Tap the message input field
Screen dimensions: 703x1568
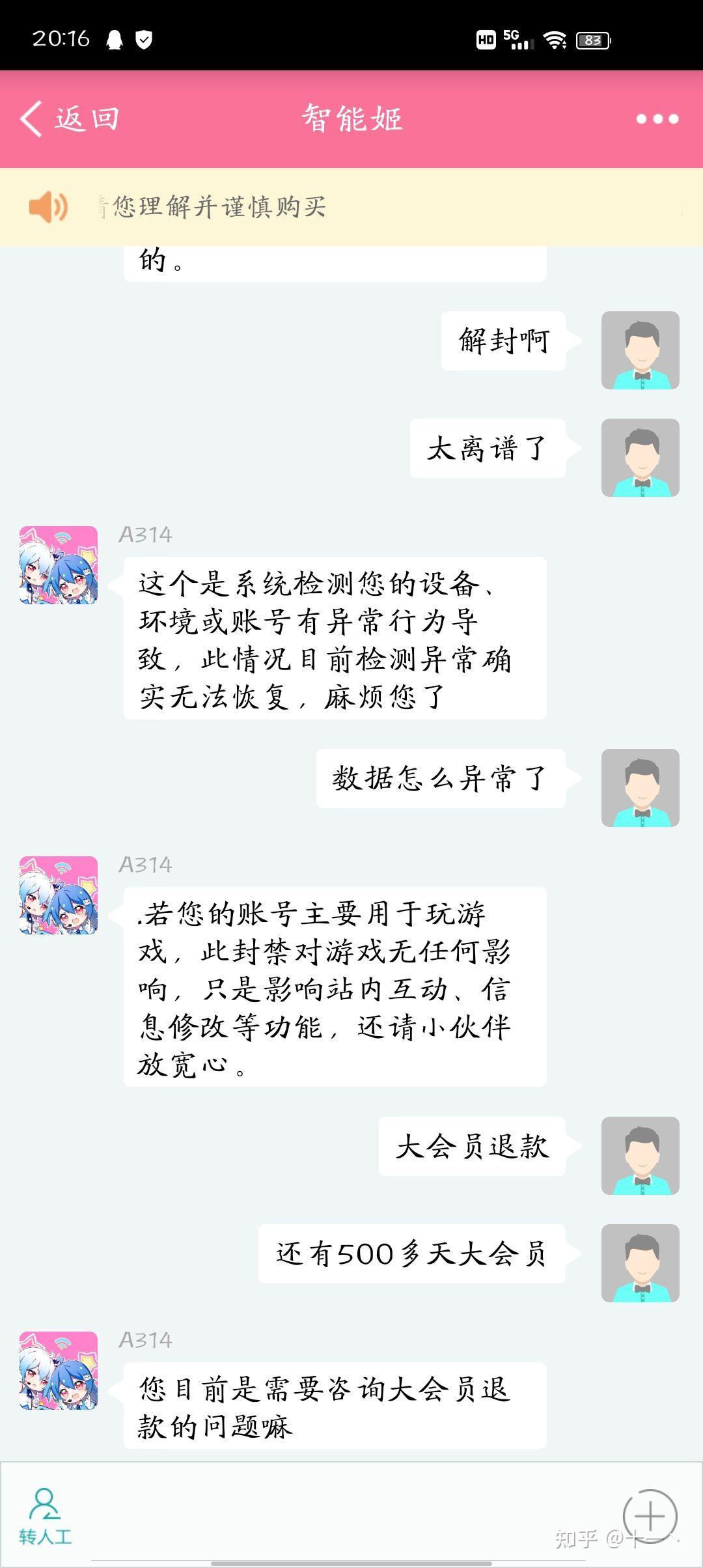[x=345, y=1516]
